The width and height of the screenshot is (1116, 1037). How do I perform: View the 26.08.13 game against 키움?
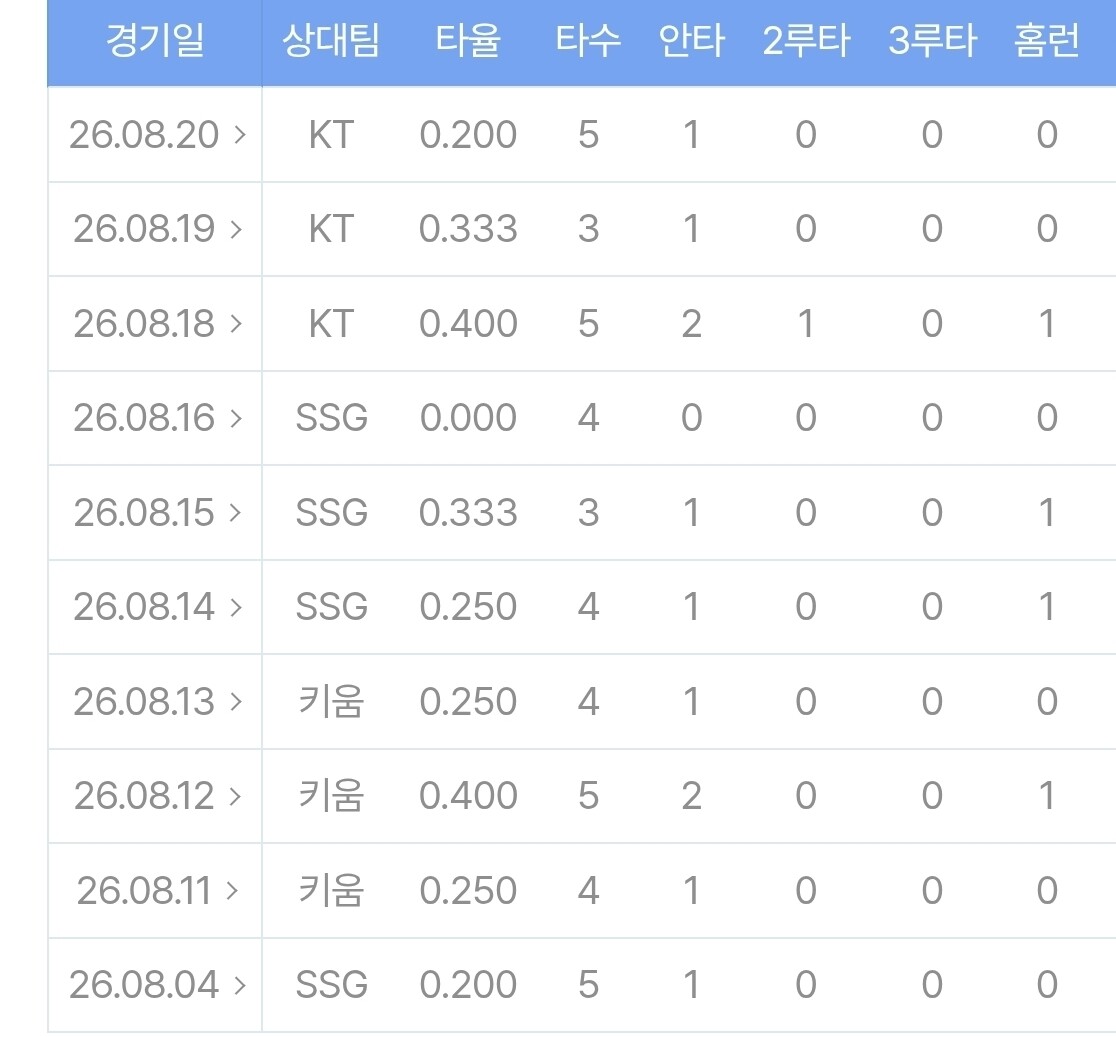[x=157, y=701]
